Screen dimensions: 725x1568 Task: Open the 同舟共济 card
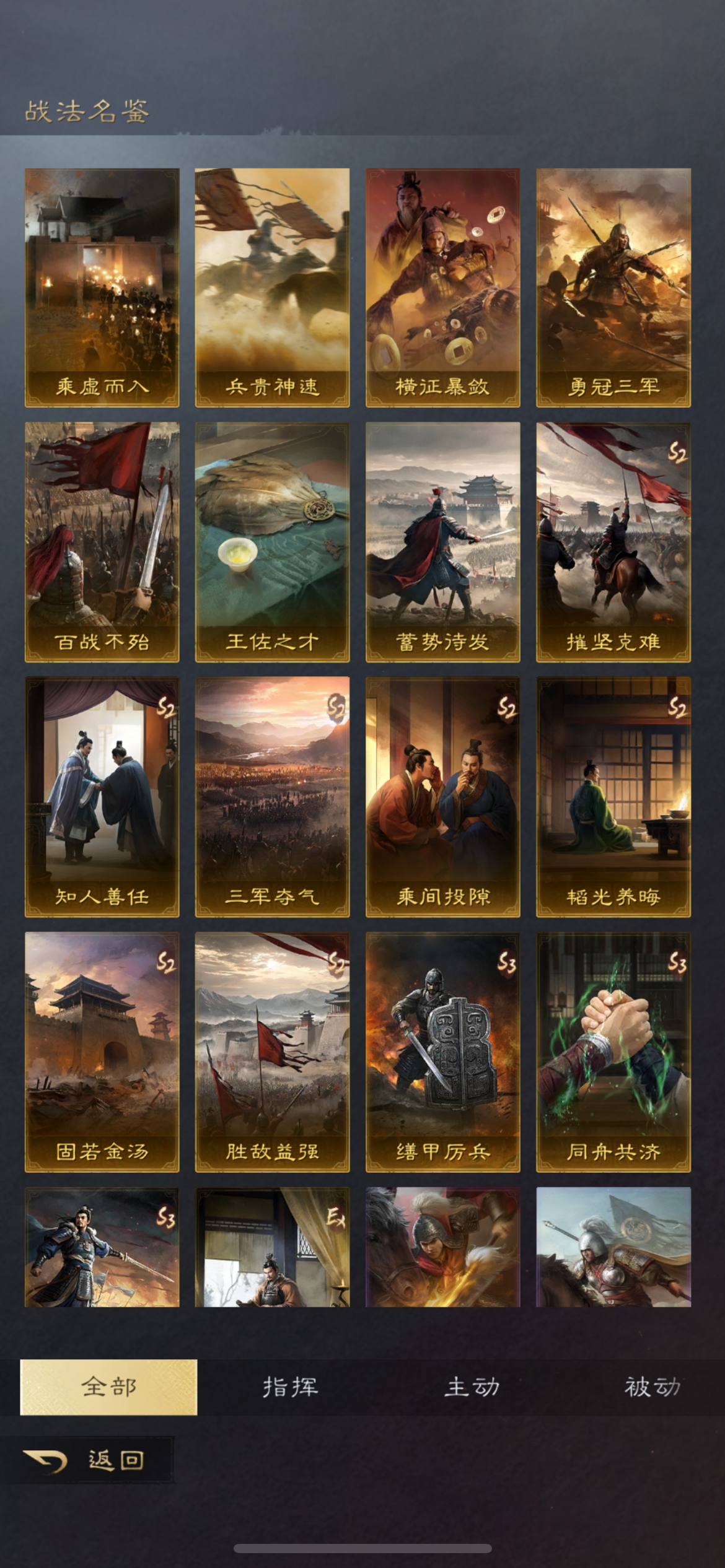[613, 1052]
